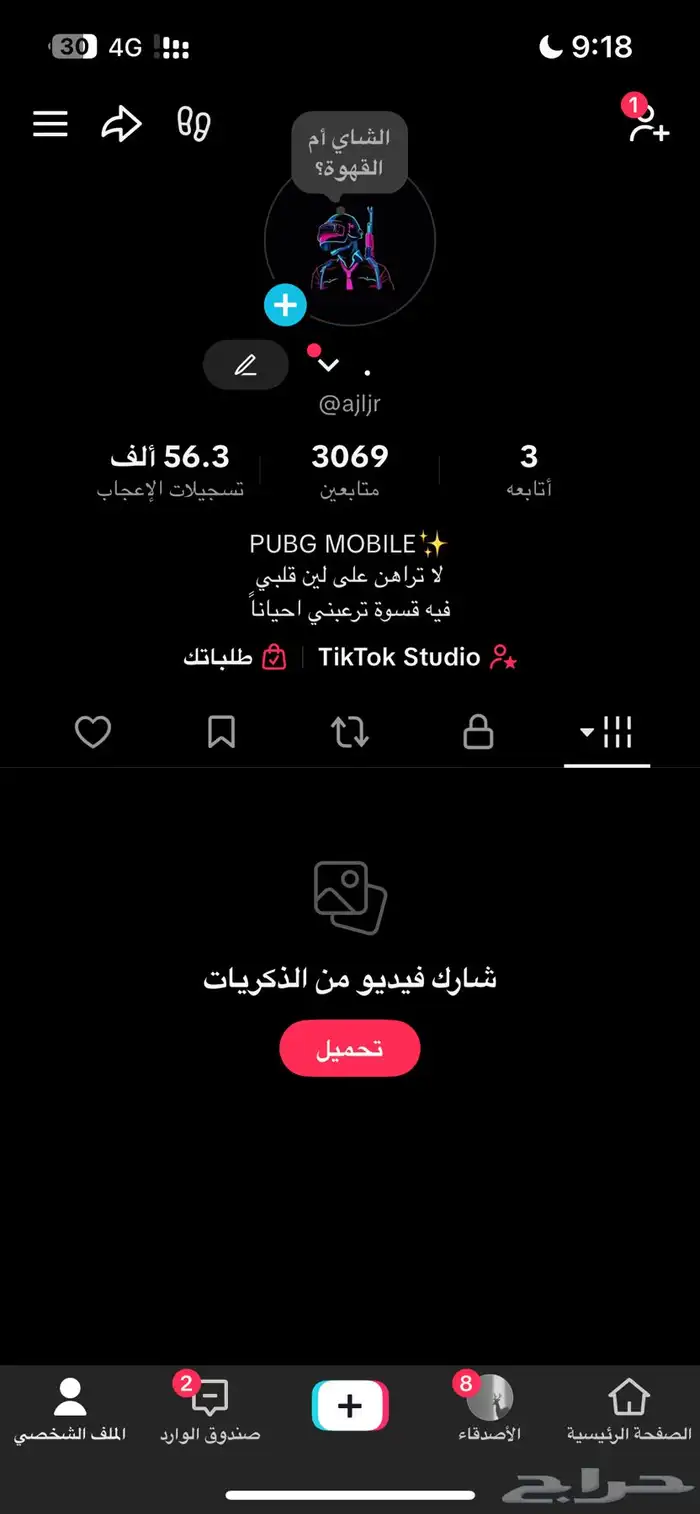This screenshot has height=1514, width=700.
Task: Switch to reposts tab
Action: (350, 734)
